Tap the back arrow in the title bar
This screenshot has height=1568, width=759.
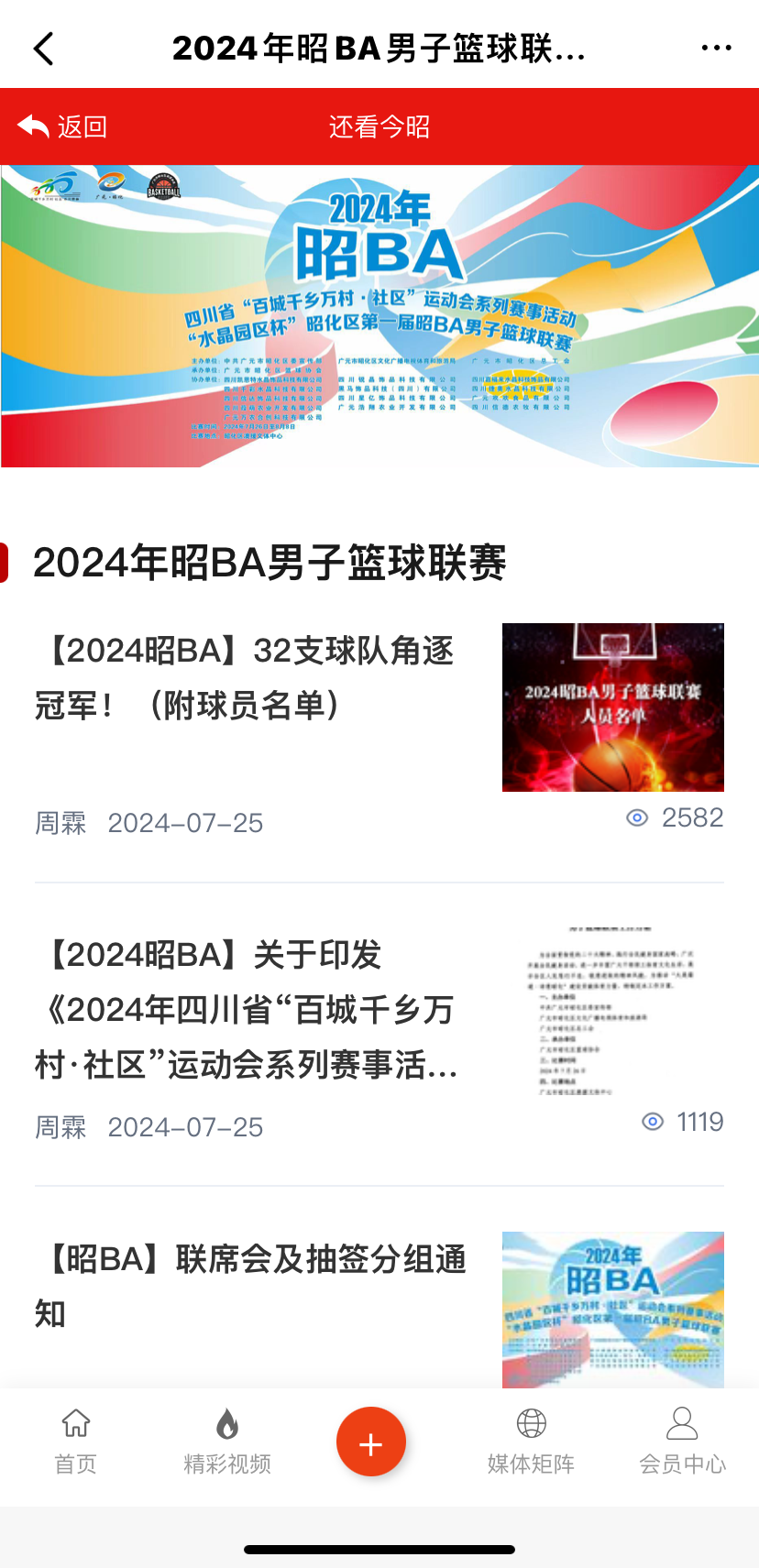(44, 49)
